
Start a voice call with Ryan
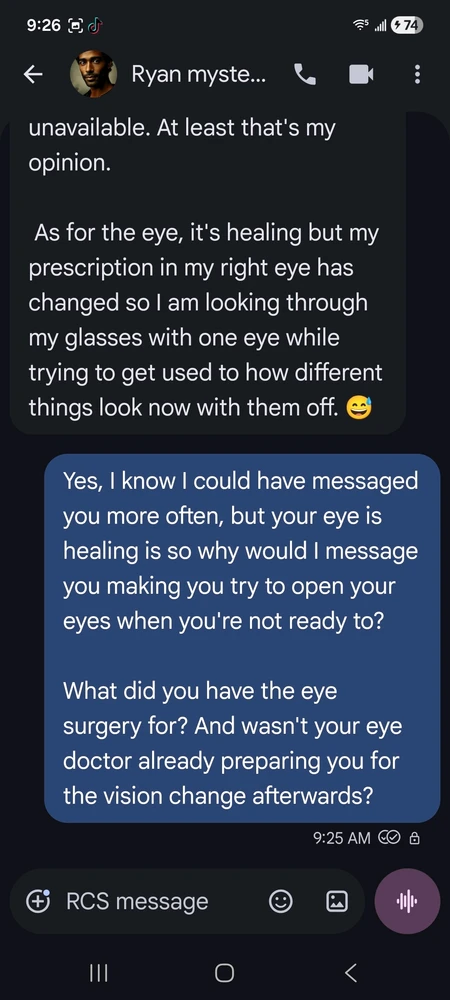[305, 75]
